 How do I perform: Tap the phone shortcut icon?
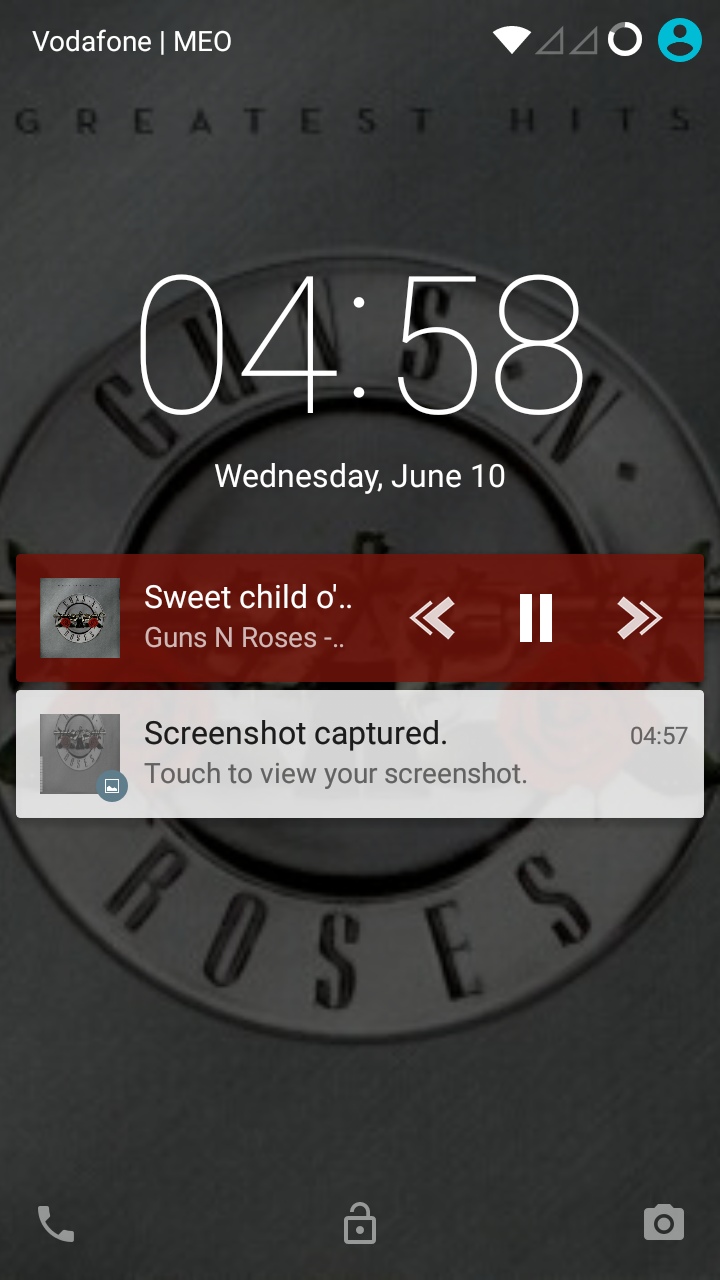56,1224
